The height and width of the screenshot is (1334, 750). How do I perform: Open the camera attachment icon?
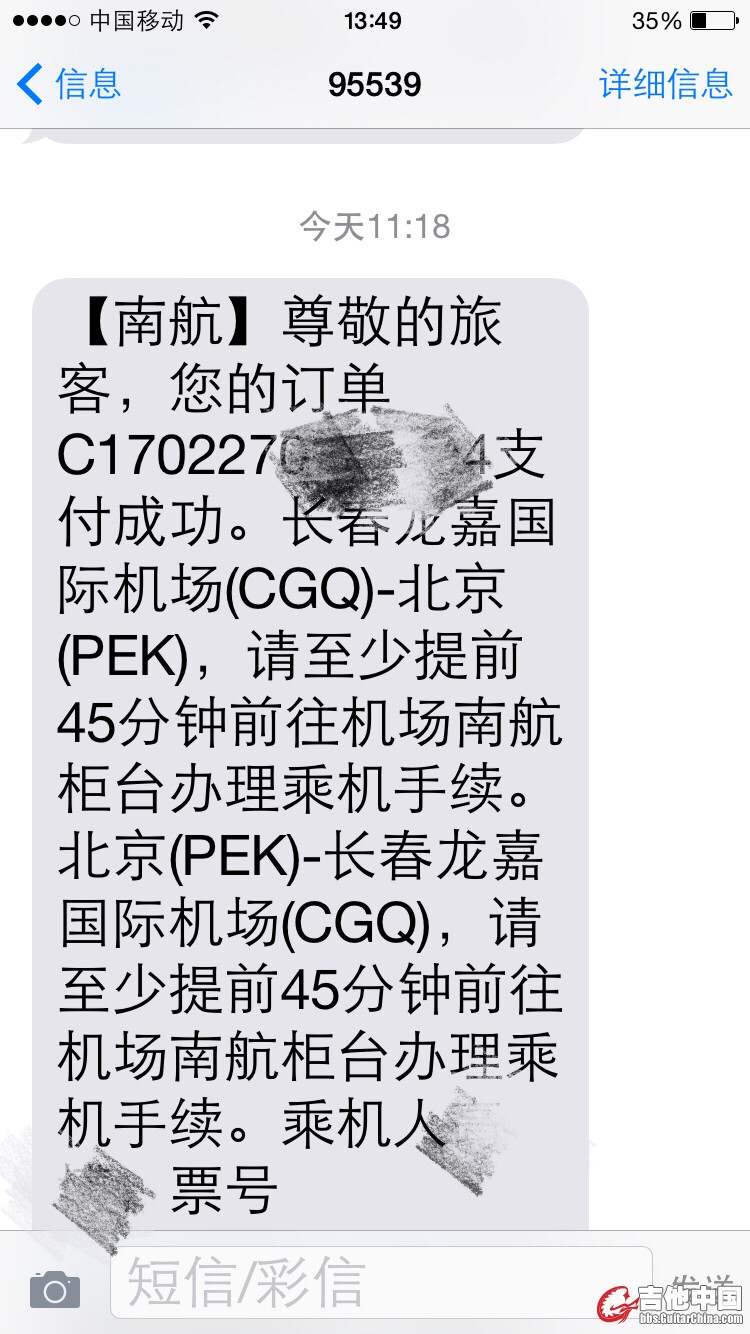[x=55, y=1289]
